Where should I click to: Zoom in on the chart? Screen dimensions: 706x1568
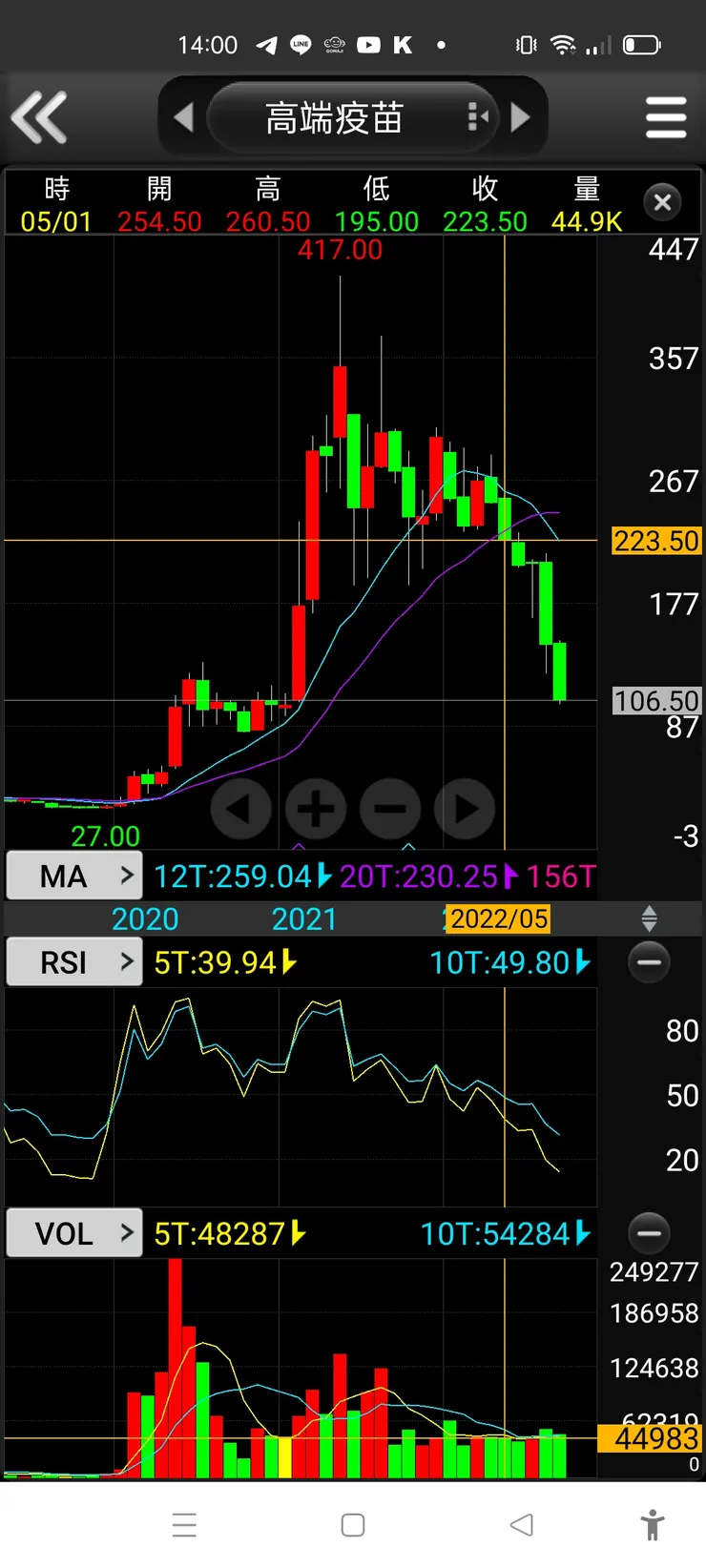coord(316,809)
